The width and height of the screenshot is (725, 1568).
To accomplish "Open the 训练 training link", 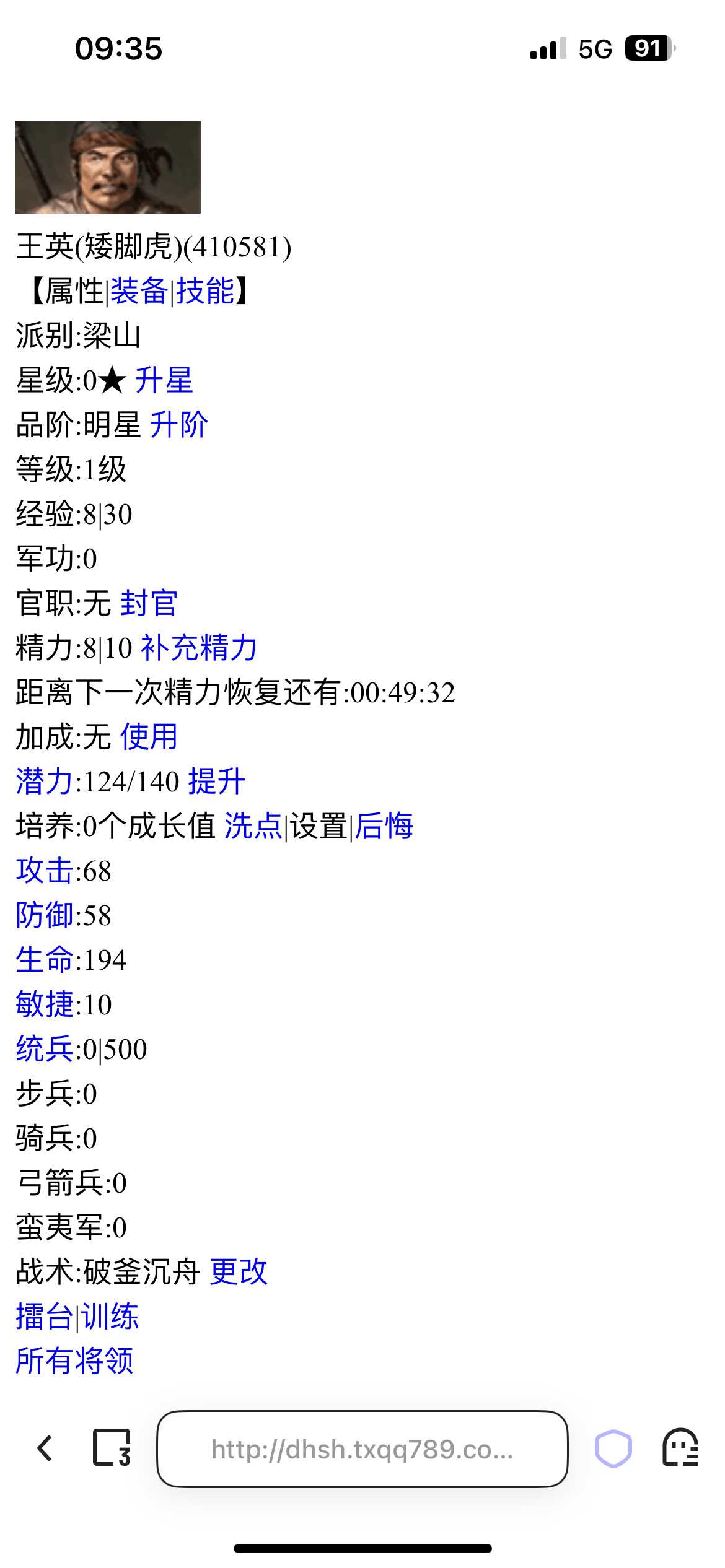I will [x=110, y=1317].
